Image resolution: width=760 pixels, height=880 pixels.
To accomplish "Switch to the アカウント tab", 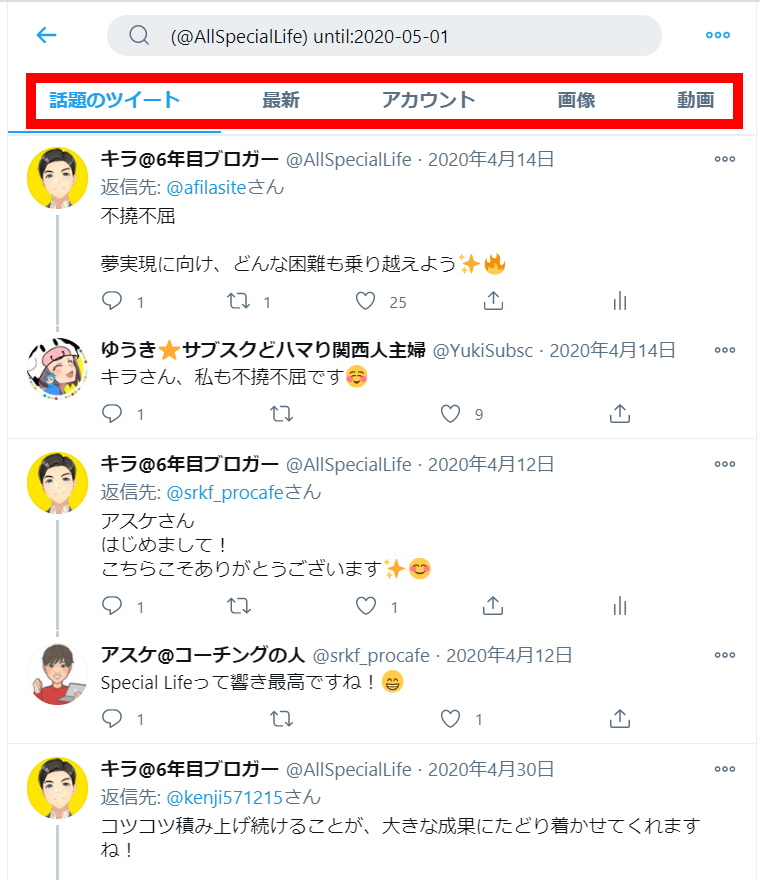I will click(x=428, y=100).
